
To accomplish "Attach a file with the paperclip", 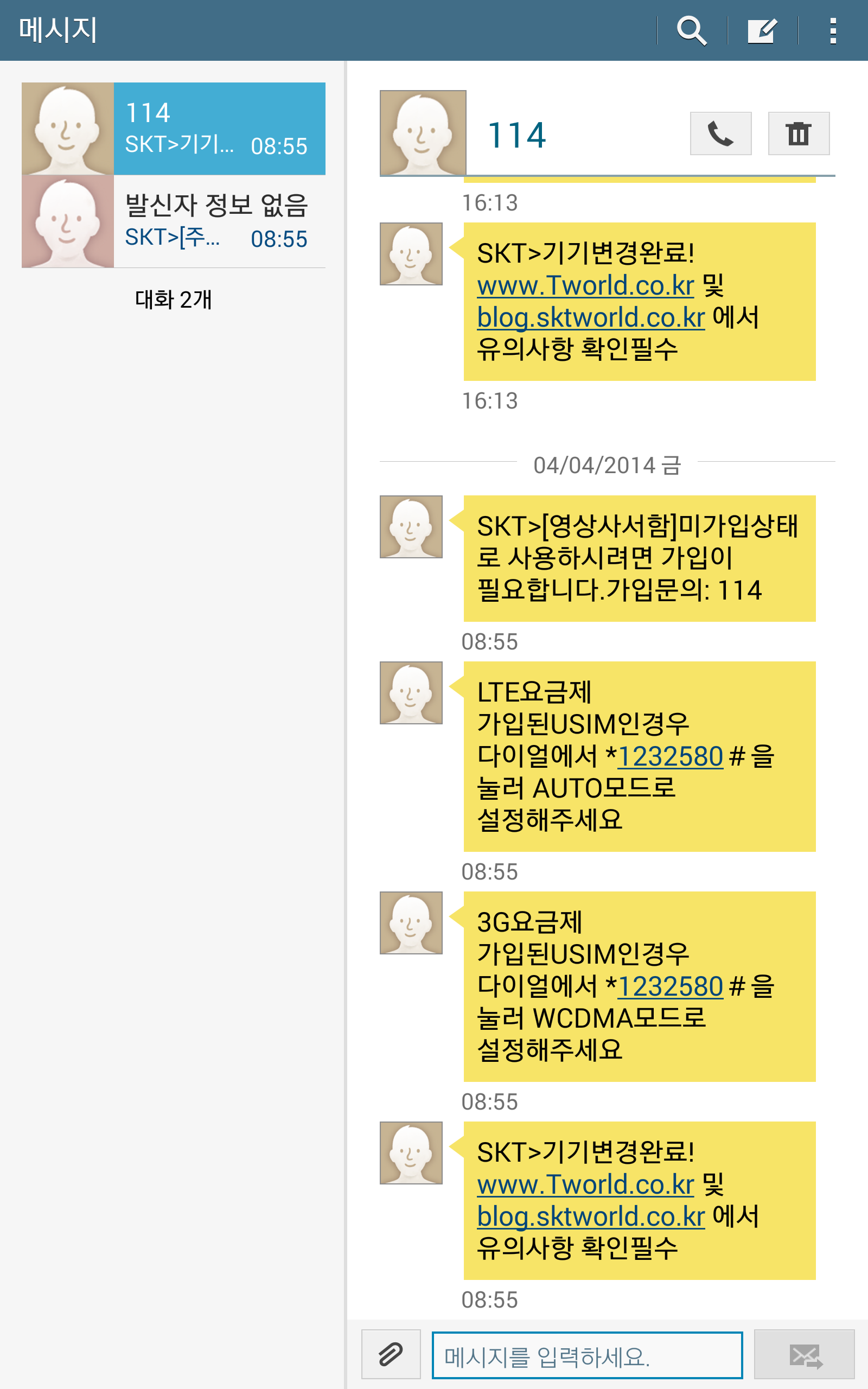I will [391, 1355].
